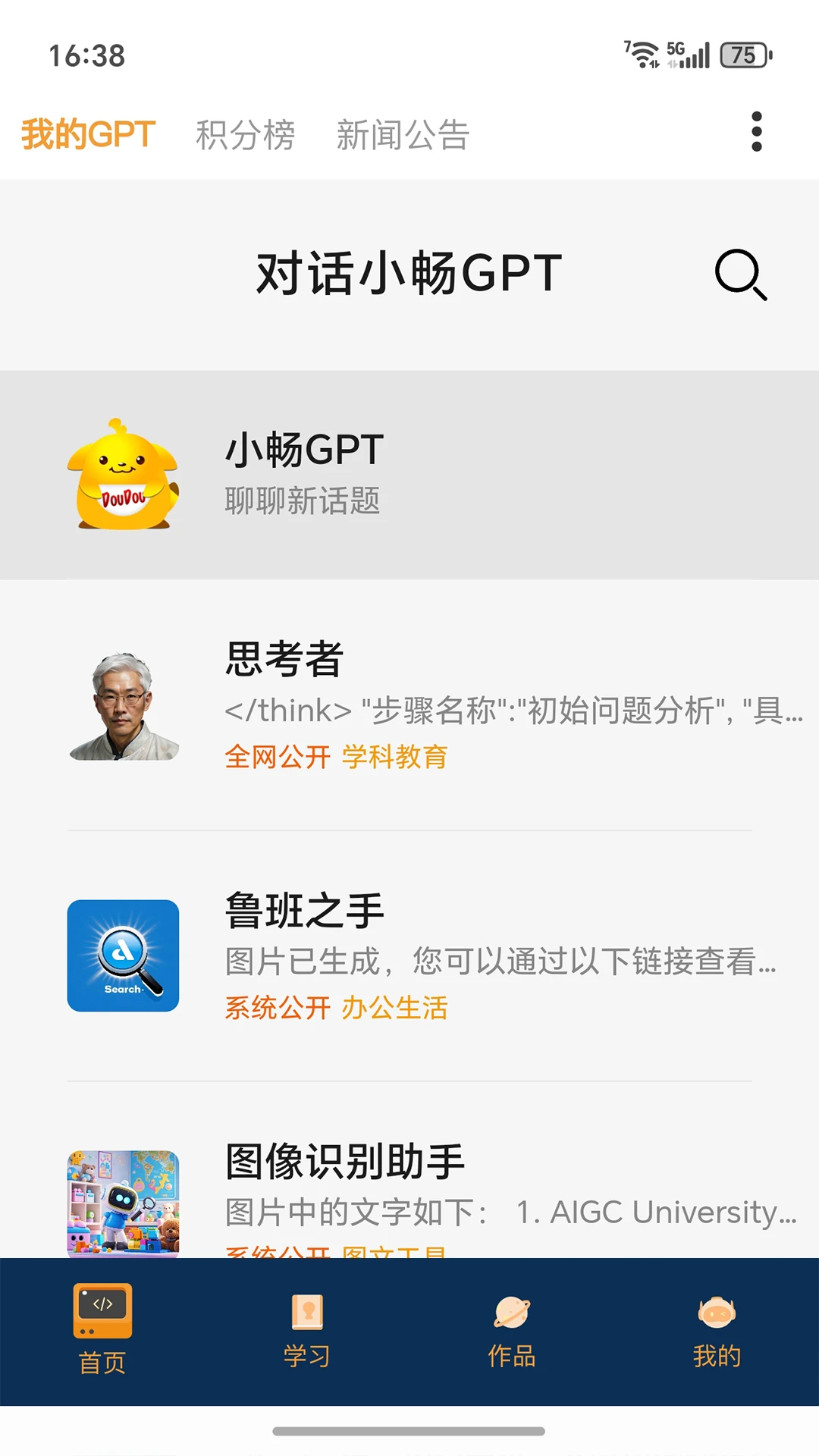The height and width of the screenshot is (1456, 819).
Task: Open the 思考者 conversation
Action: [409, 705]
